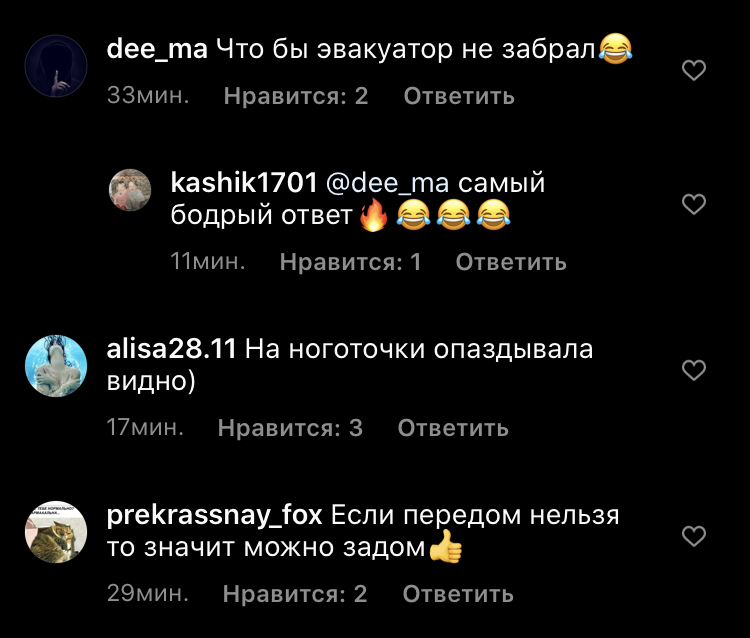Like the comment by alisa28.11
Image resolution: width=750 pixels, height=638 pixels.
(x=693, y=371)
